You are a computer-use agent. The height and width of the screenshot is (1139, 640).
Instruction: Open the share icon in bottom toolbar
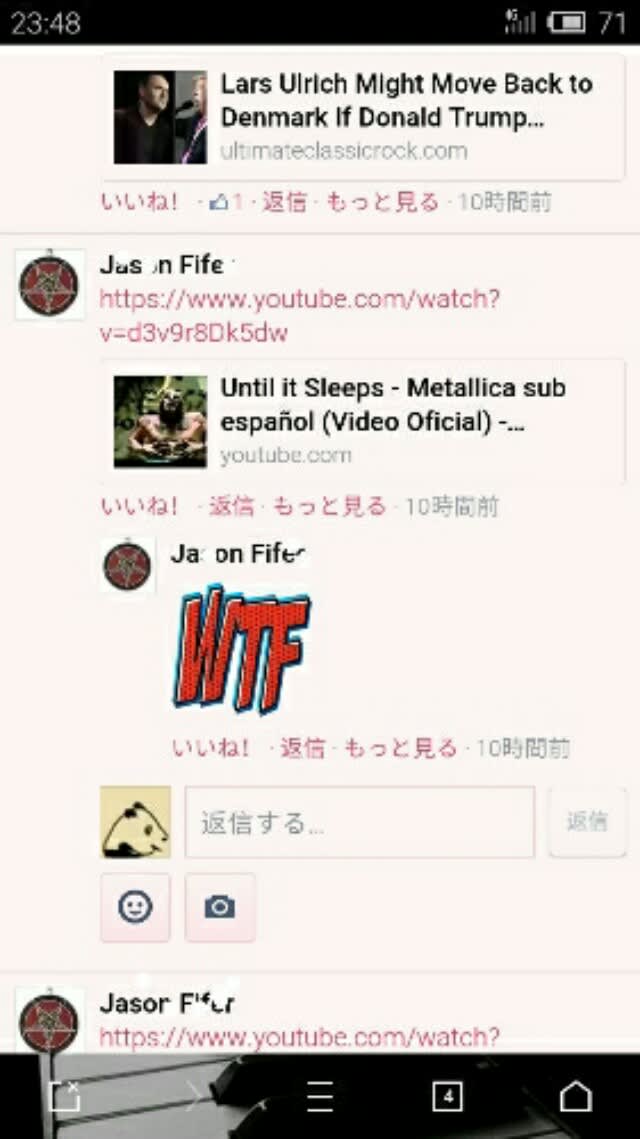pyautogui.click(x=65, y=1097)
